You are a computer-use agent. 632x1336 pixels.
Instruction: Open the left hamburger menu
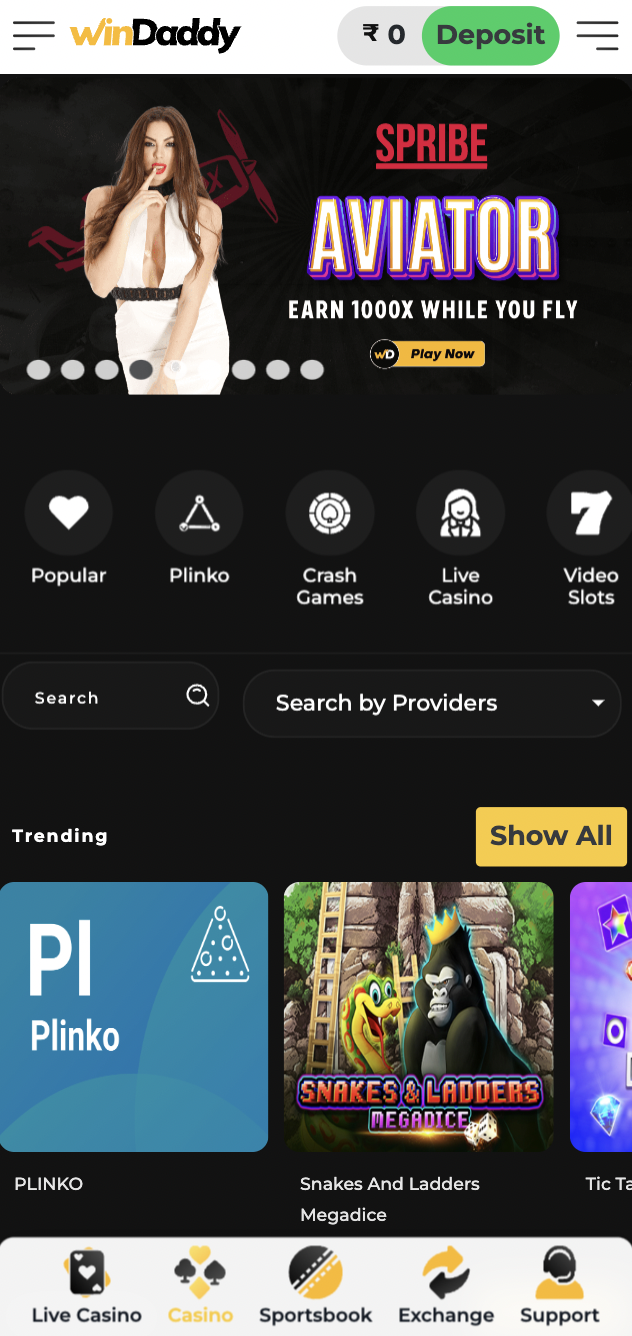33,36
